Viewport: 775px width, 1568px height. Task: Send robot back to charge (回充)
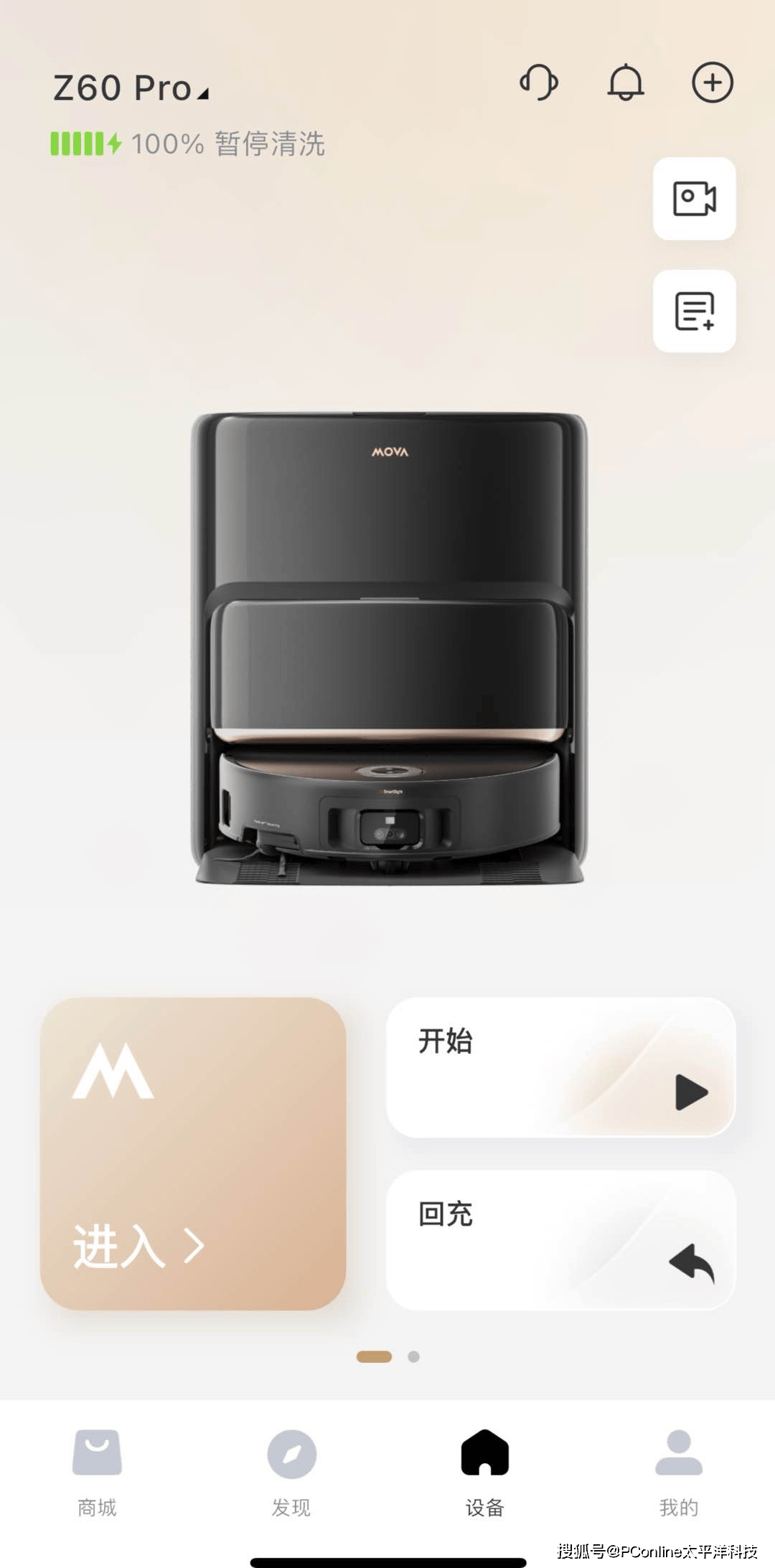click(560, 1241)
